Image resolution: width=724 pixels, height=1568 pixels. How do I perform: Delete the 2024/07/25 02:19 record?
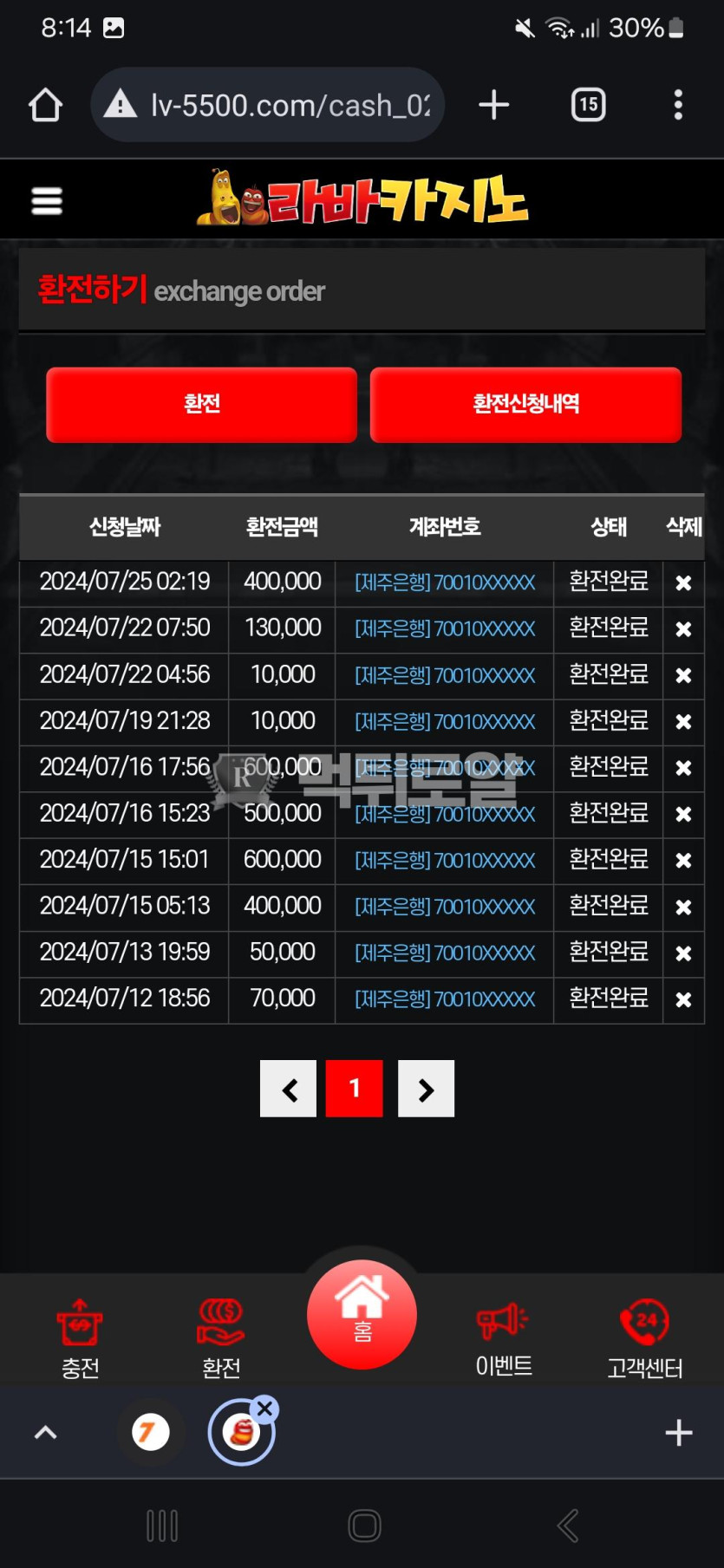coord(683,583)
